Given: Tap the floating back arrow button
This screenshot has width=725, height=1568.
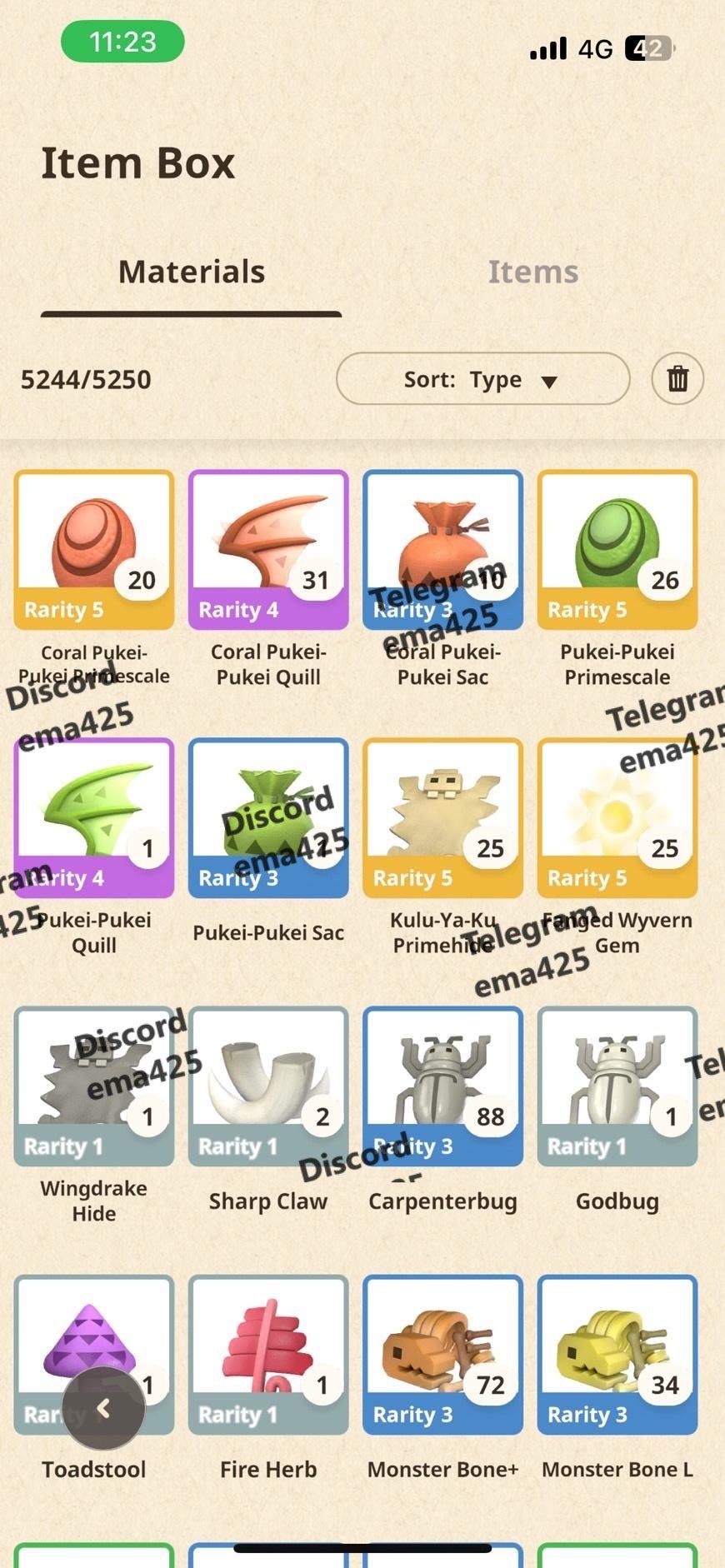Looking at the screenshot, I should click(x=103, y=1408).
